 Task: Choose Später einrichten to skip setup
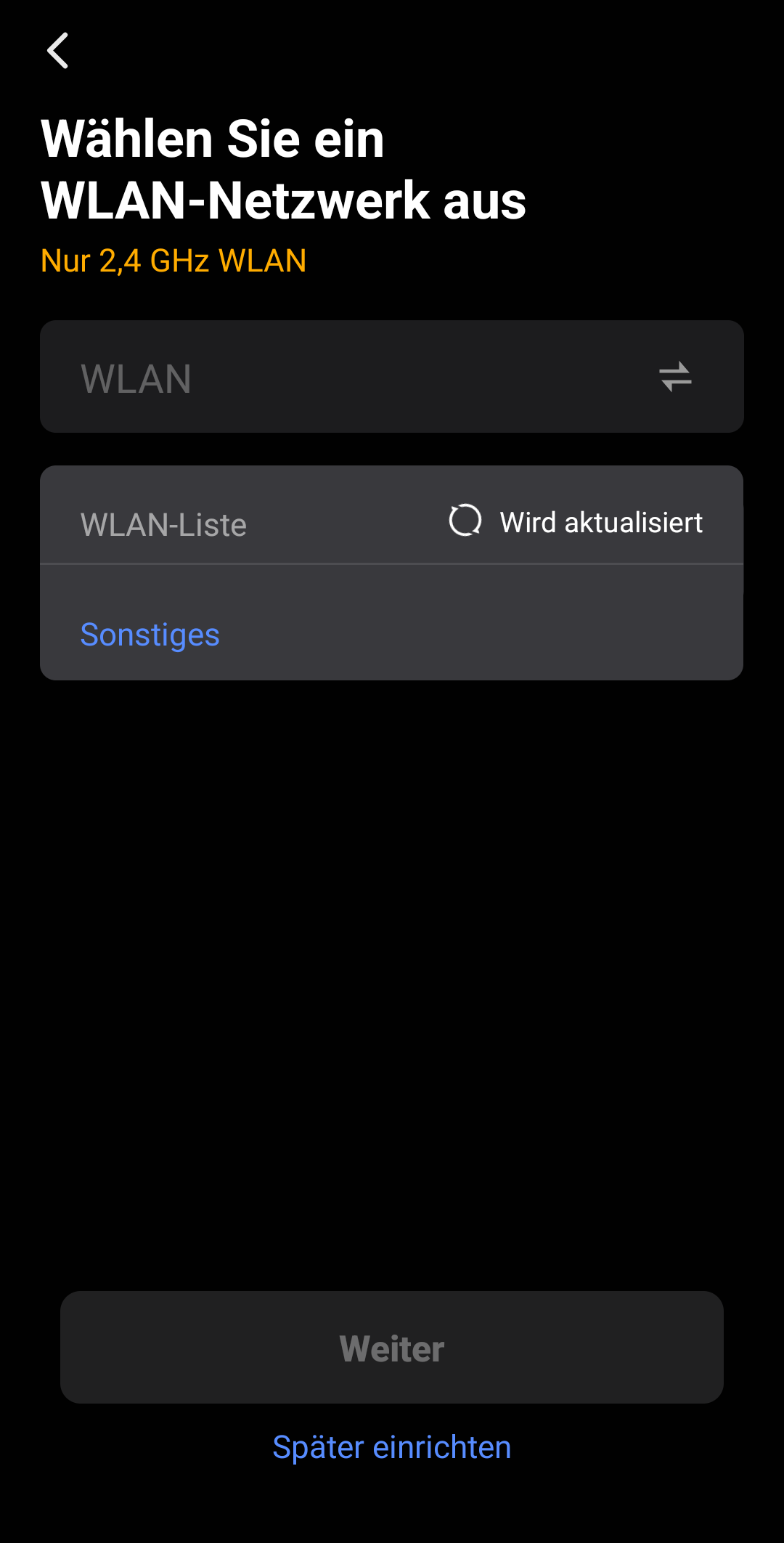(x=392, y=1447)
